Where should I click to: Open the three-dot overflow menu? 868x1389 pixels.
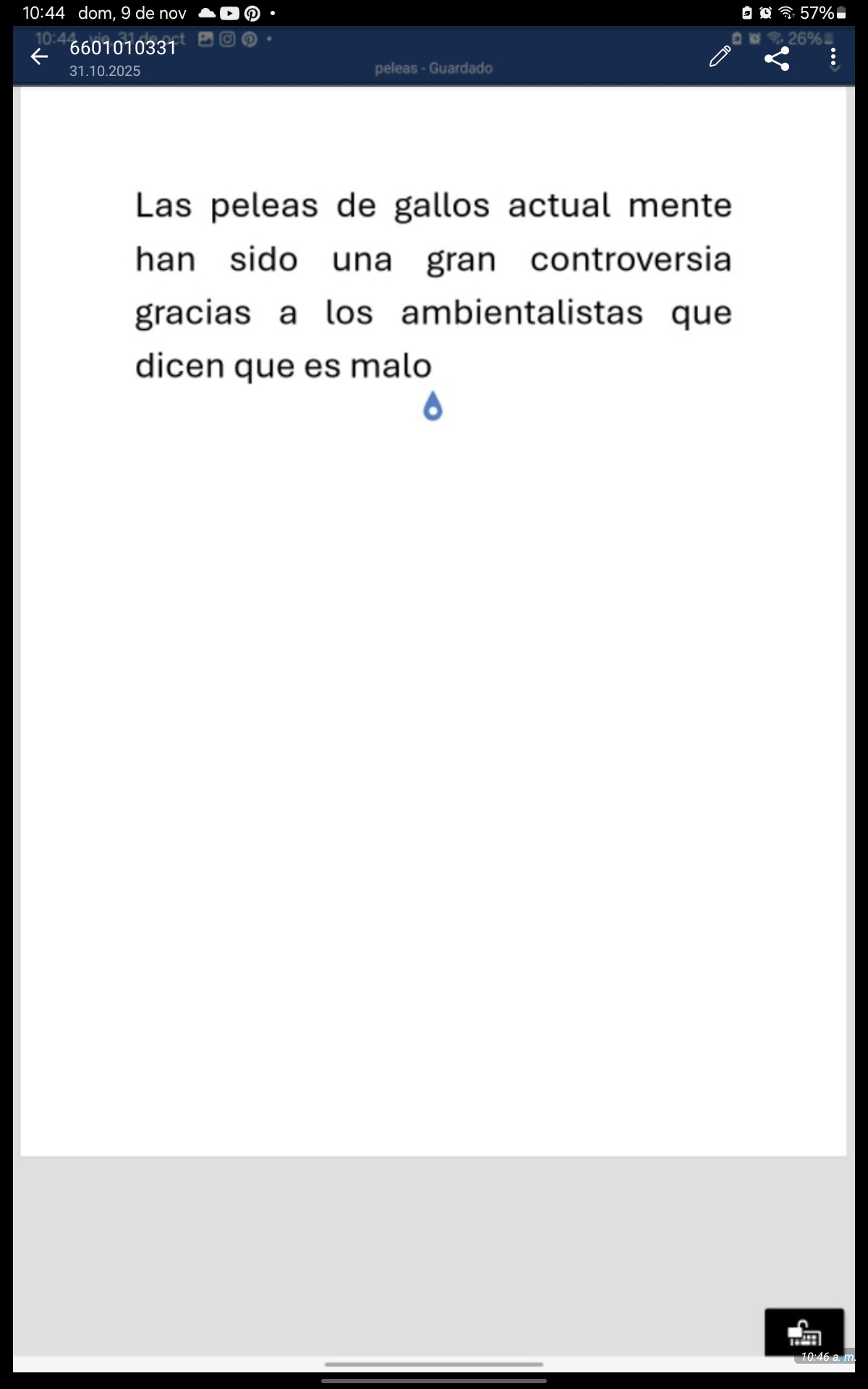coord(833,57)
